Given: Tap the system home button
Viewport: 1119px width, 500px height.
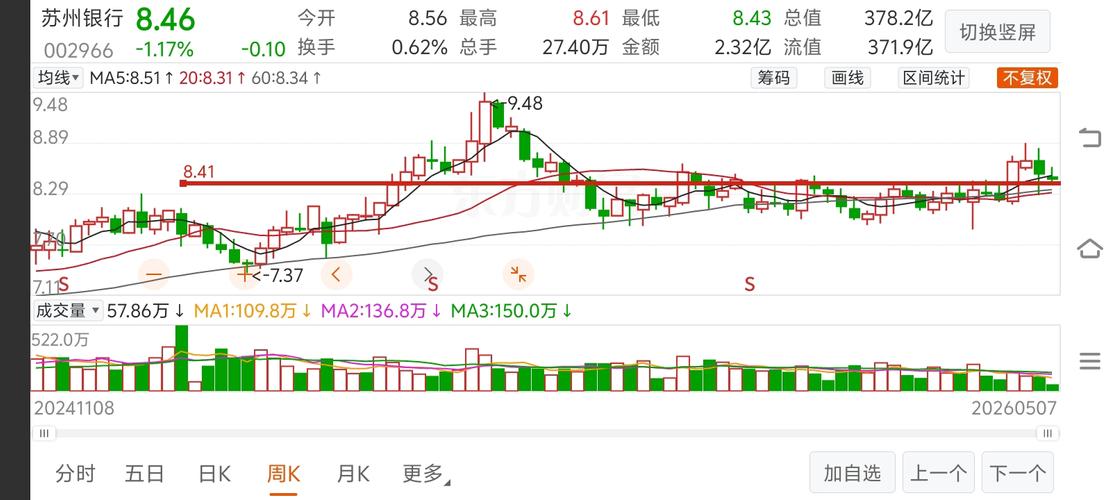Looking at the screenshot, I should 1090,249.
